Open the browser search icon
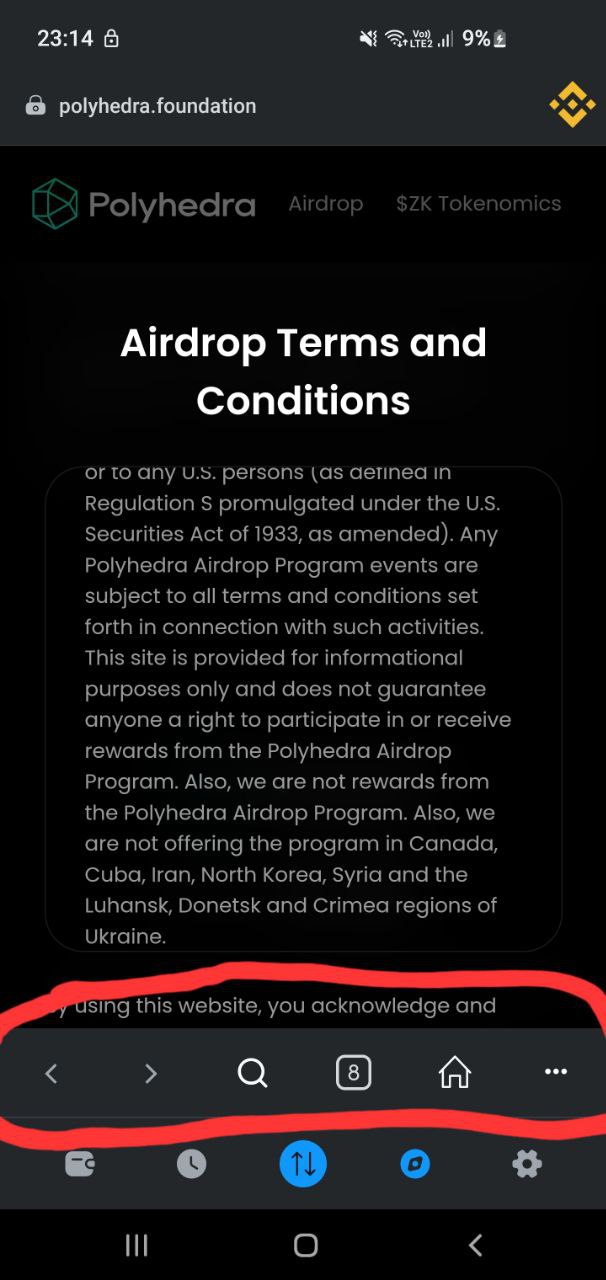This screenshot has height=1280, width=606. click(x=253, y=1073)
